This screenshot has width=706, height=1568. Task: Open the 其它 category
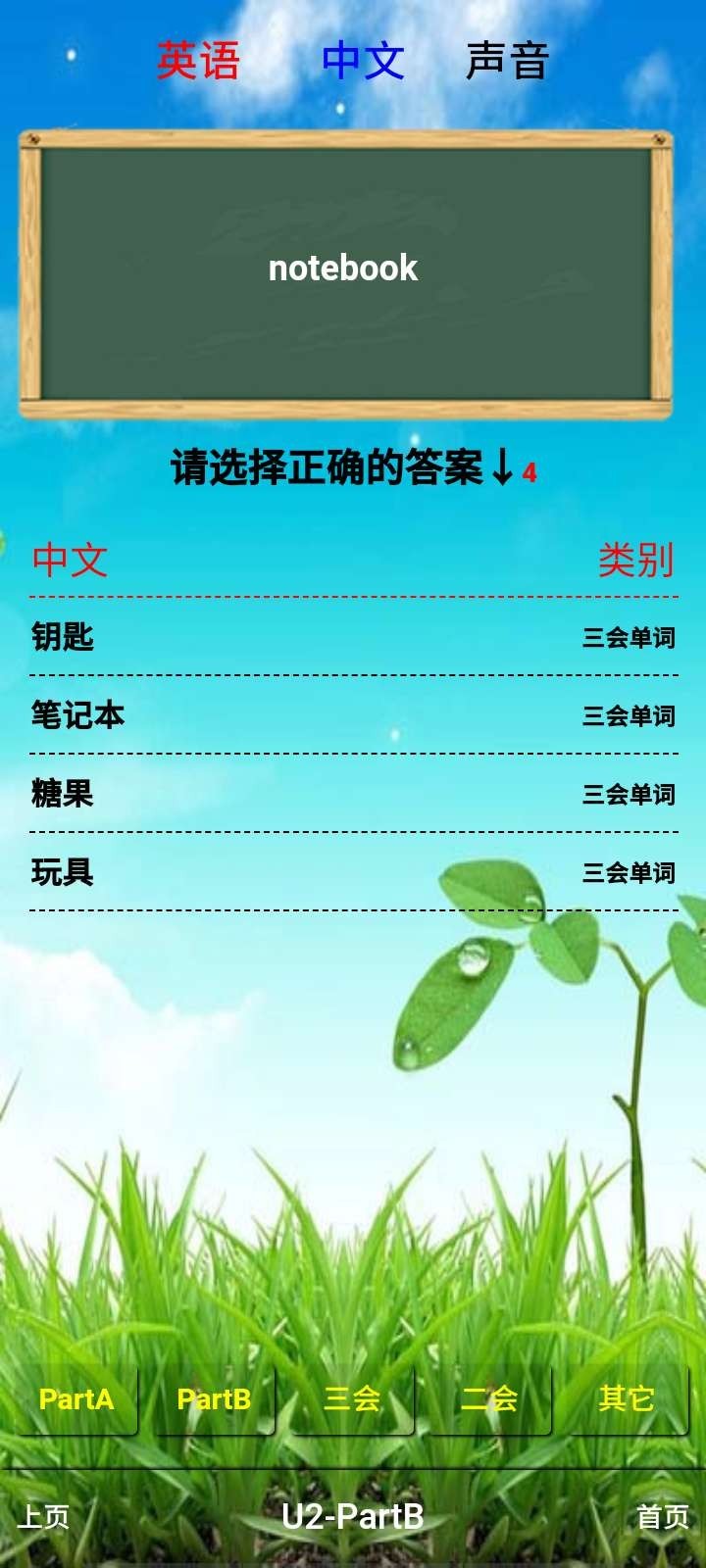point(627,1401)
